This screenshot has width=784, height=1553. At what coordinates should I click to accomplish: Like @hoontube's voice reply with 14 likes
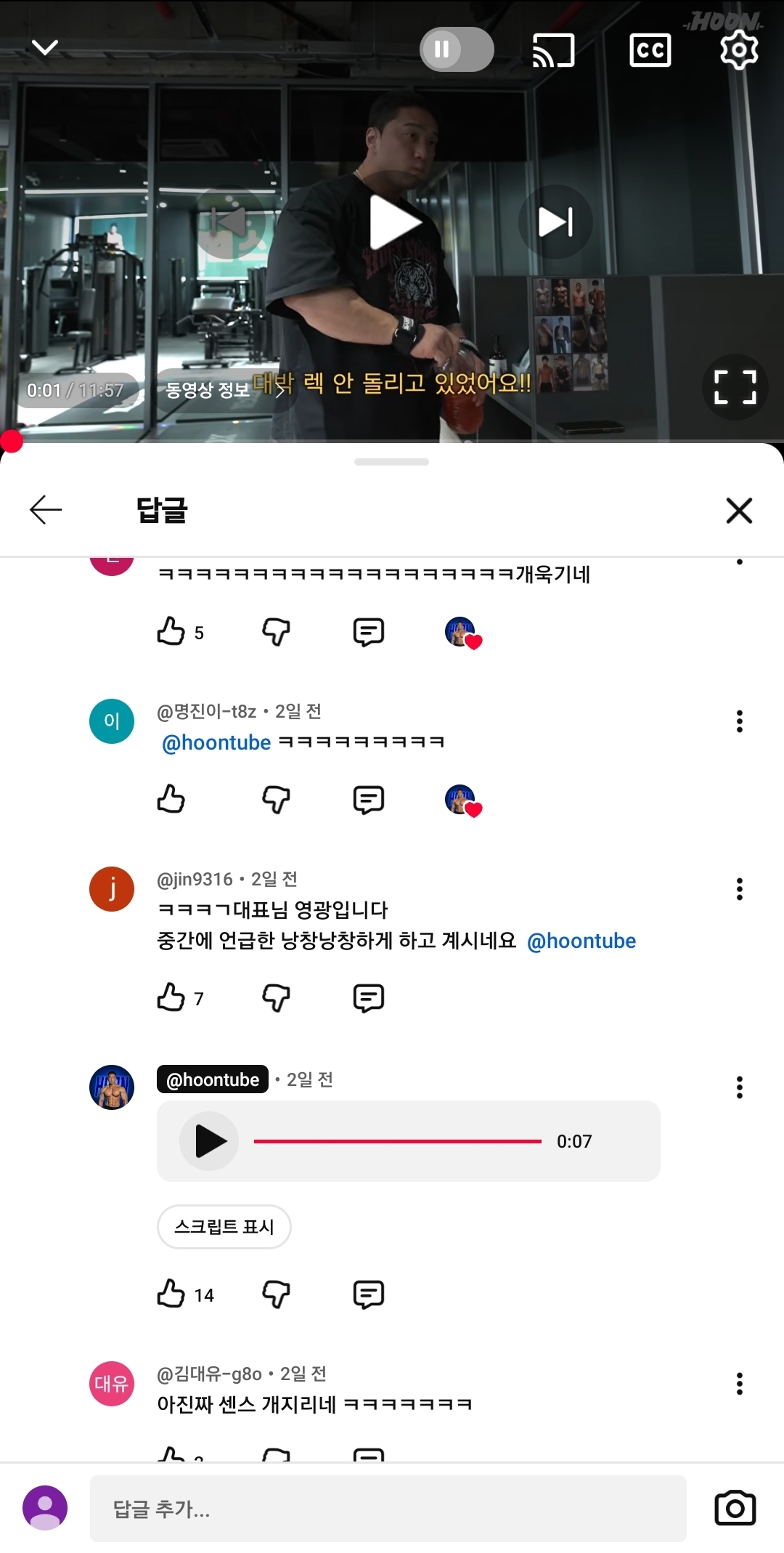171,1294
